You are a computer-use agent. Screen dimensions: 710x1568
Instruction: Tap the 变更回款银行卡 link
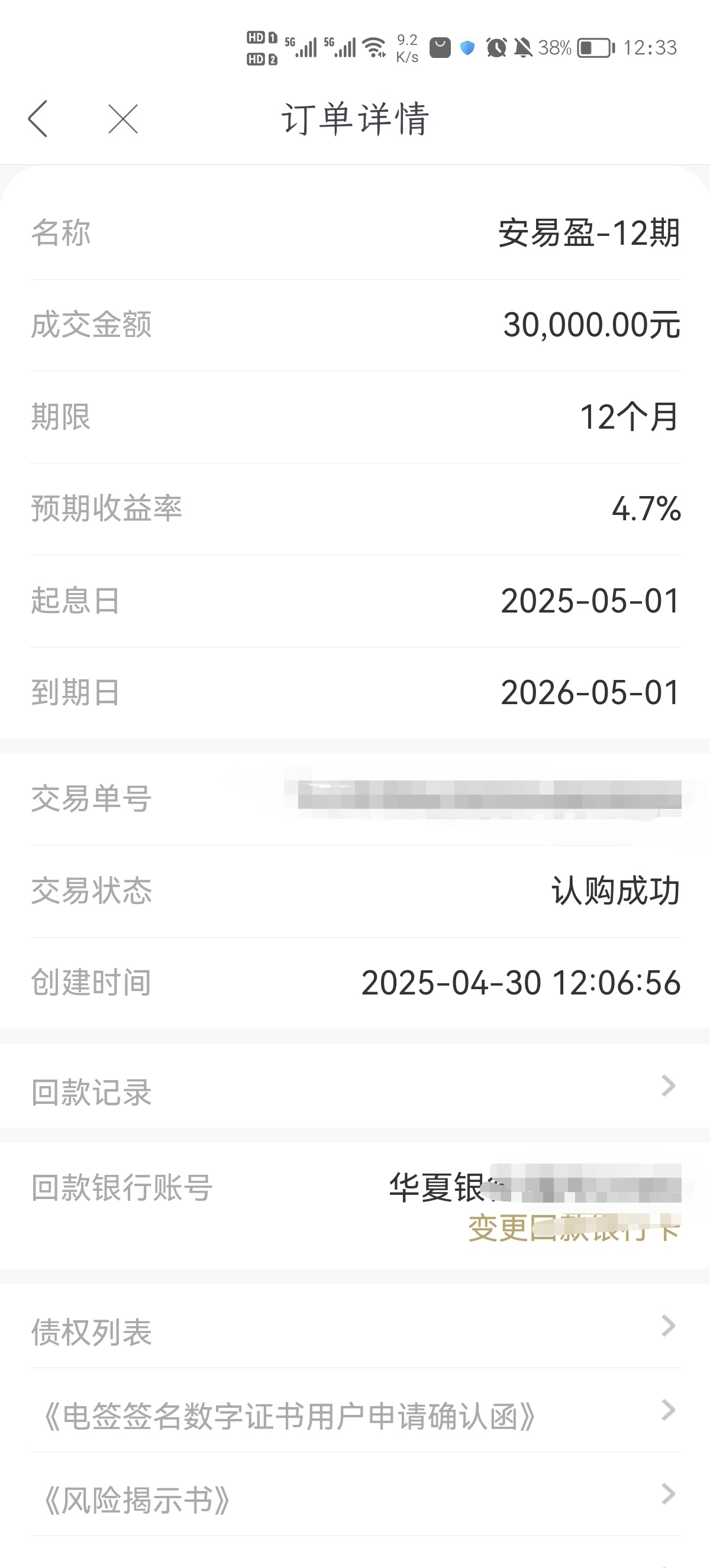point(574,1227)
